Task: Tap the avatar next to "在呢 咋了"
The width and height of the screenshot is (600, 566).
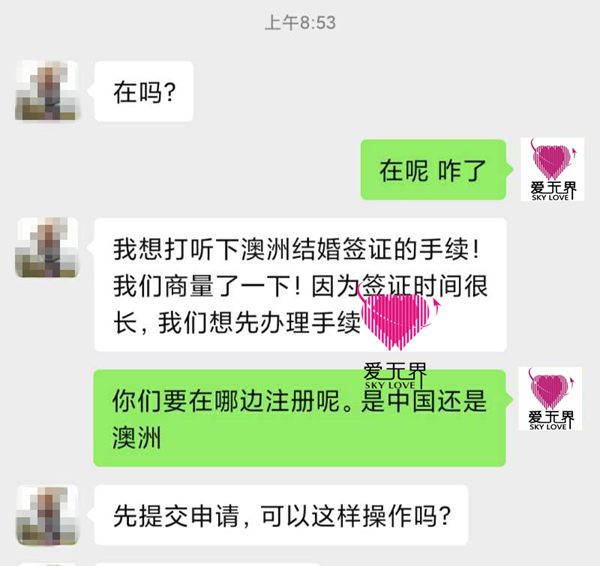Action: [552, 170]
